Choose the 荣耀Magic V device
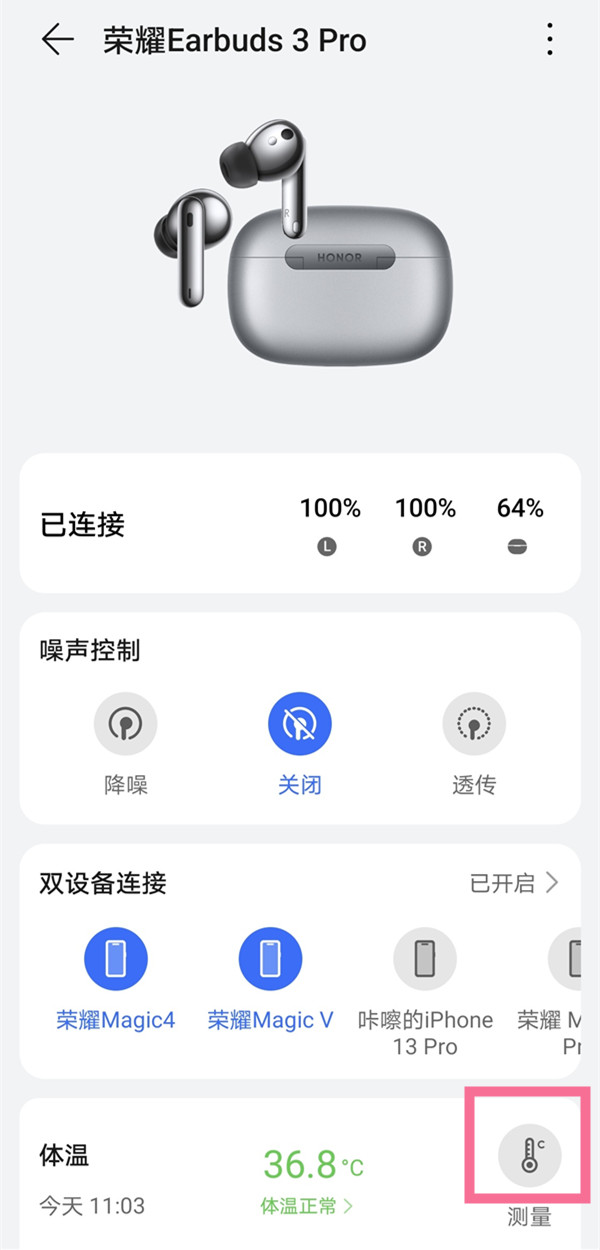 pos(270,960)
